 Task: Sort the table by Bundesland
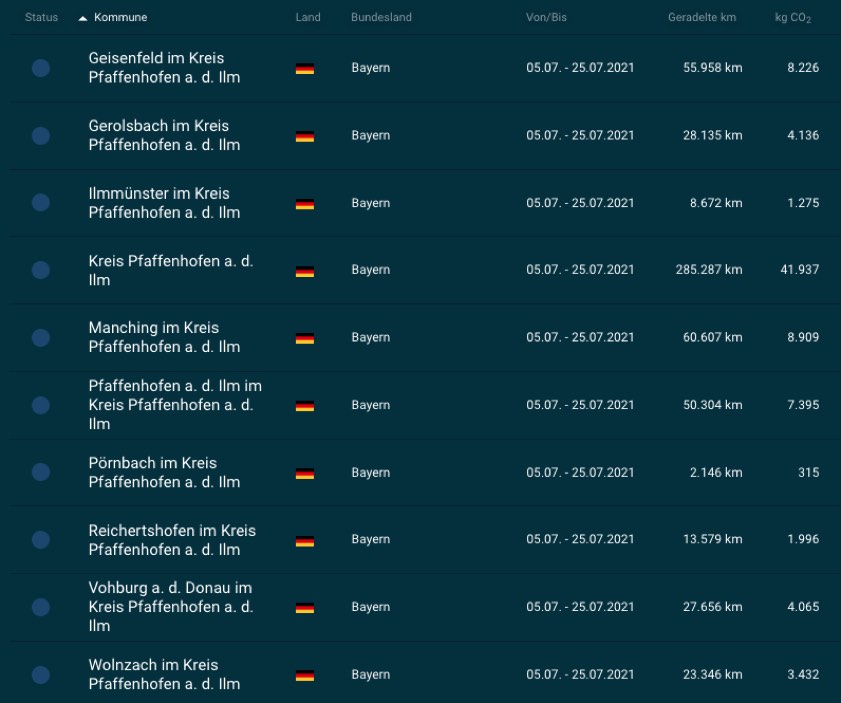click(x=381, y=18)
